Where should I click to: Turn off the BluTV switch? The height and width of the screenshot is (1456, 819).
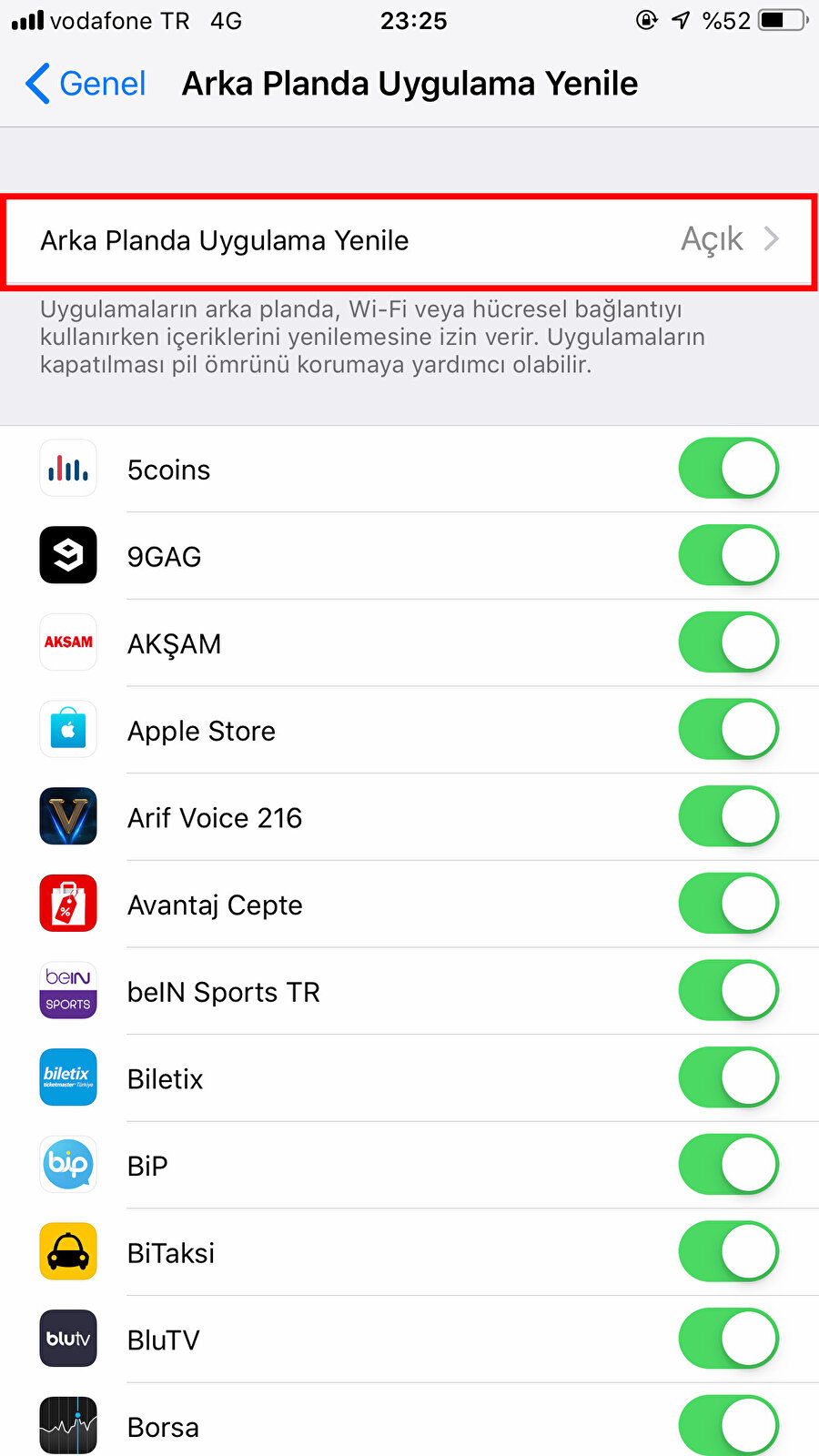(728, 1340)
